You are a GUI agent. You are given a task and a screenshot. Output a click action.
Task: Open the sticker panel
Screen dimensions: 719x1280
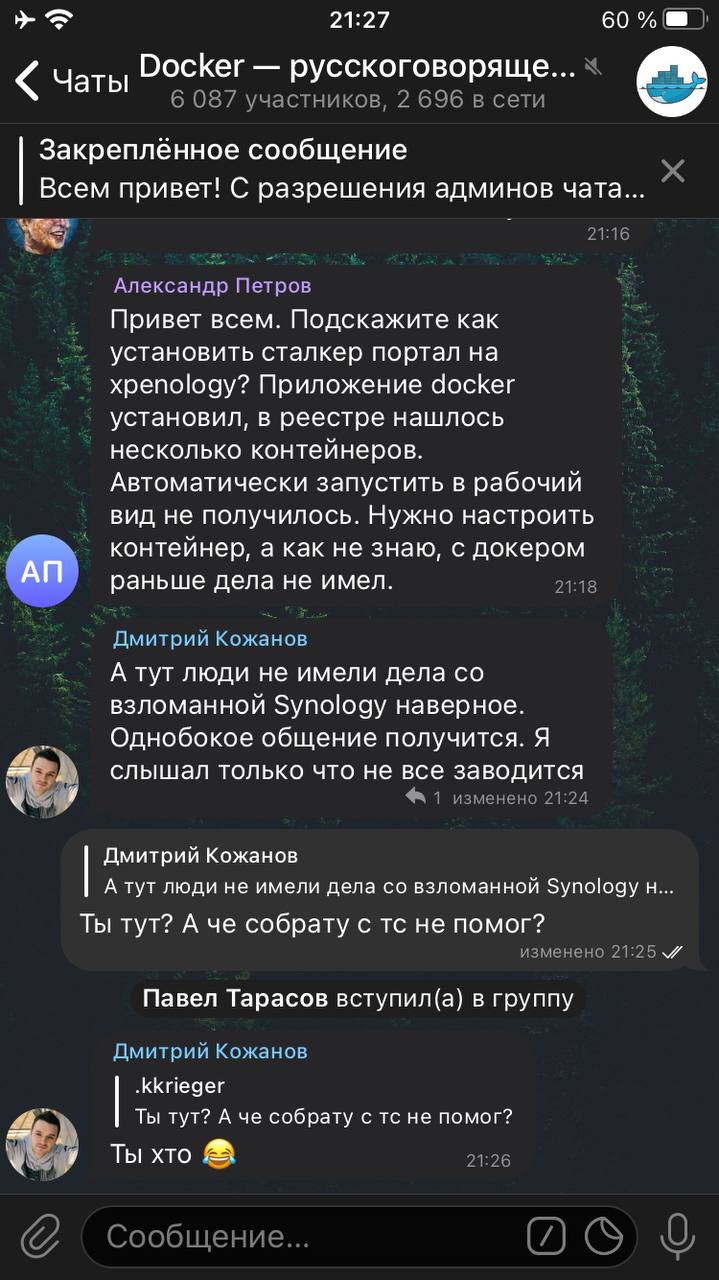click(604, 1237)
